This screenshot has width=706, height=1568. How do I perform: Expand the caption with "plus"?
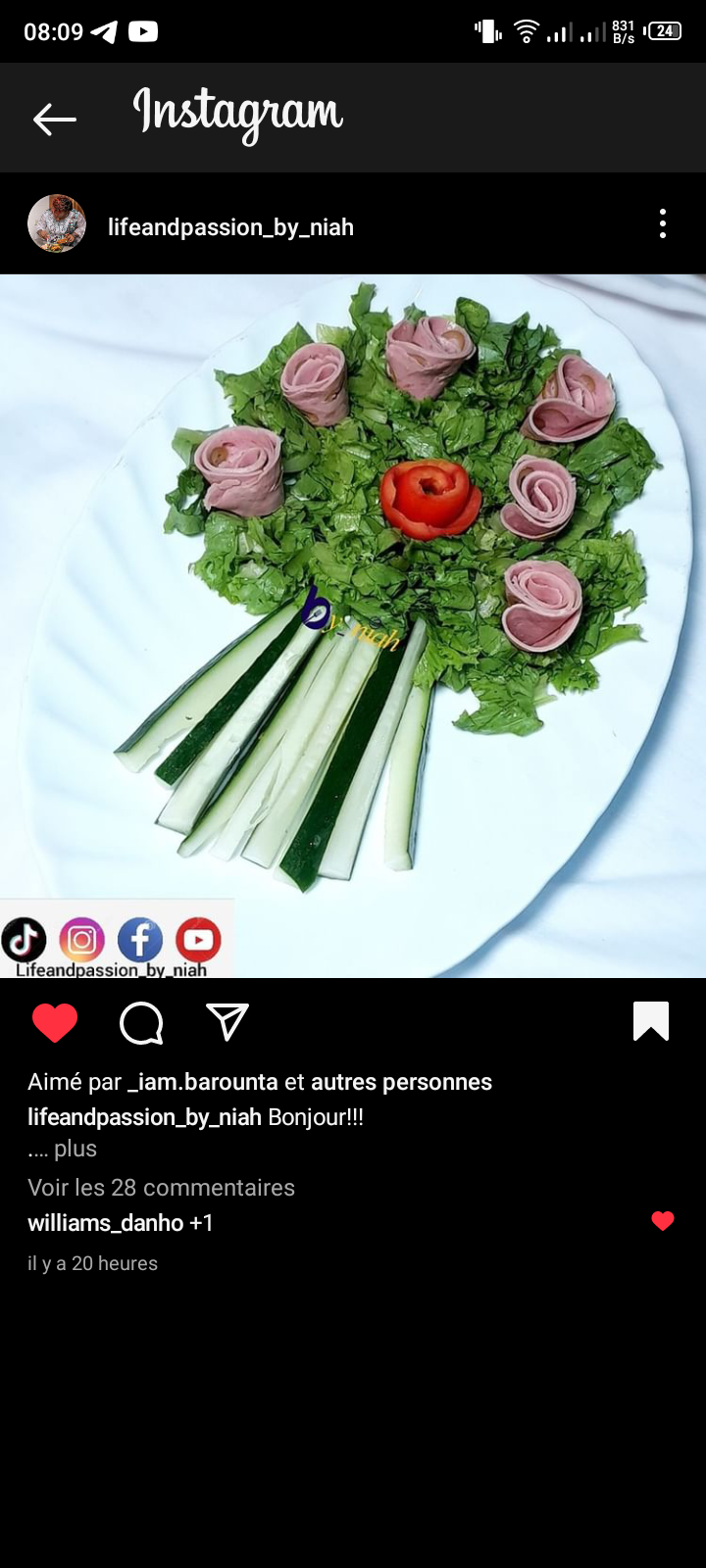coord(76,1149)
